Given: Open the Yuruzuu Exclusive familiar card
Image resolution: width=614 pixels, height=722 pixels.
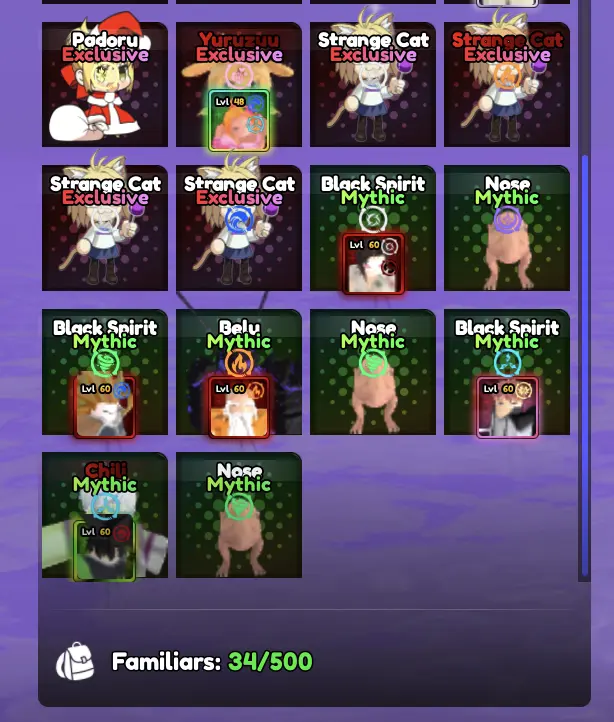Looking at the screenshot, I should coord(239,85).
